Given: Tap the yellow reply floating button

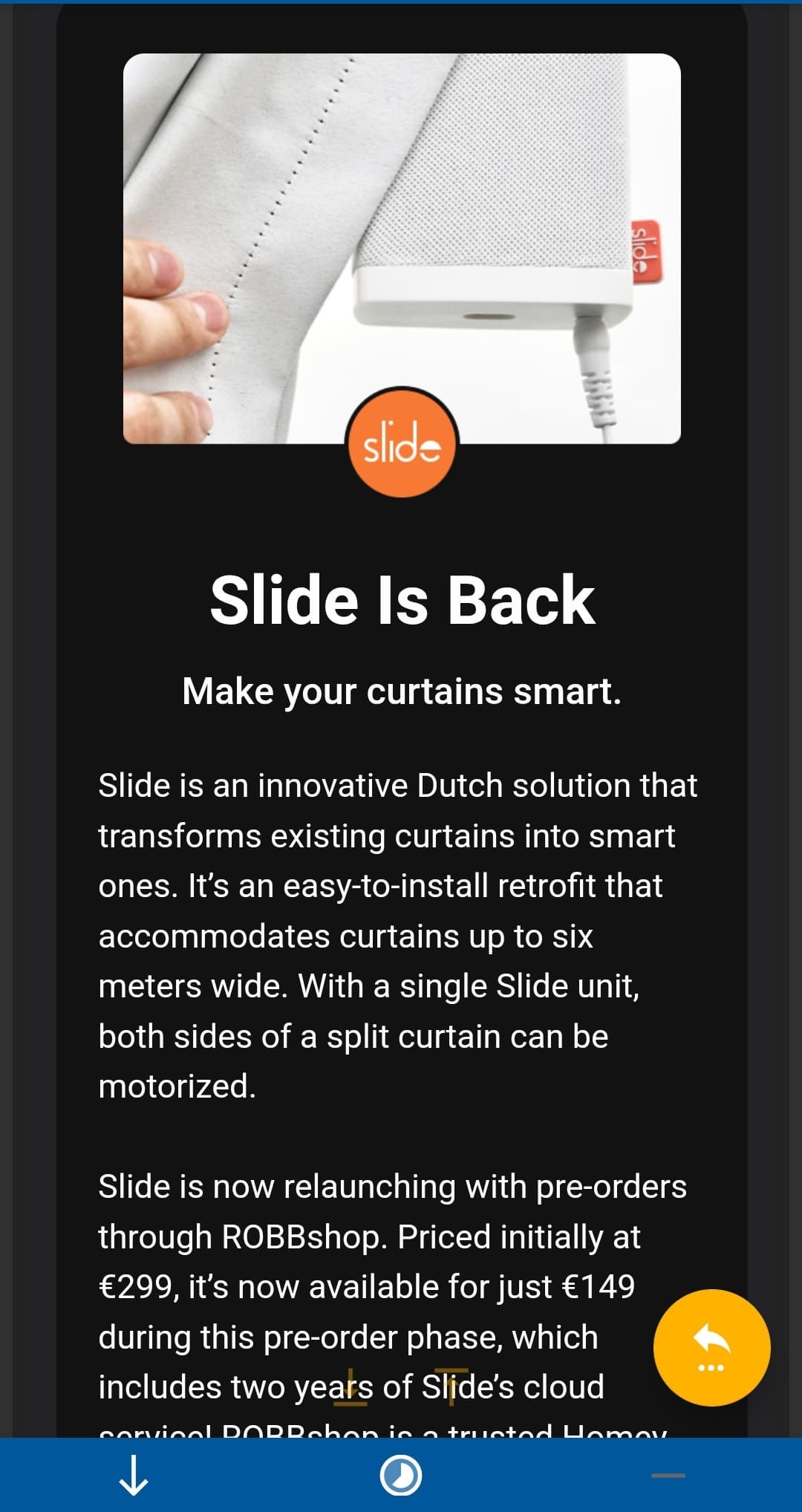Looking at the screenshot, I should click(x=711, y=1347).
